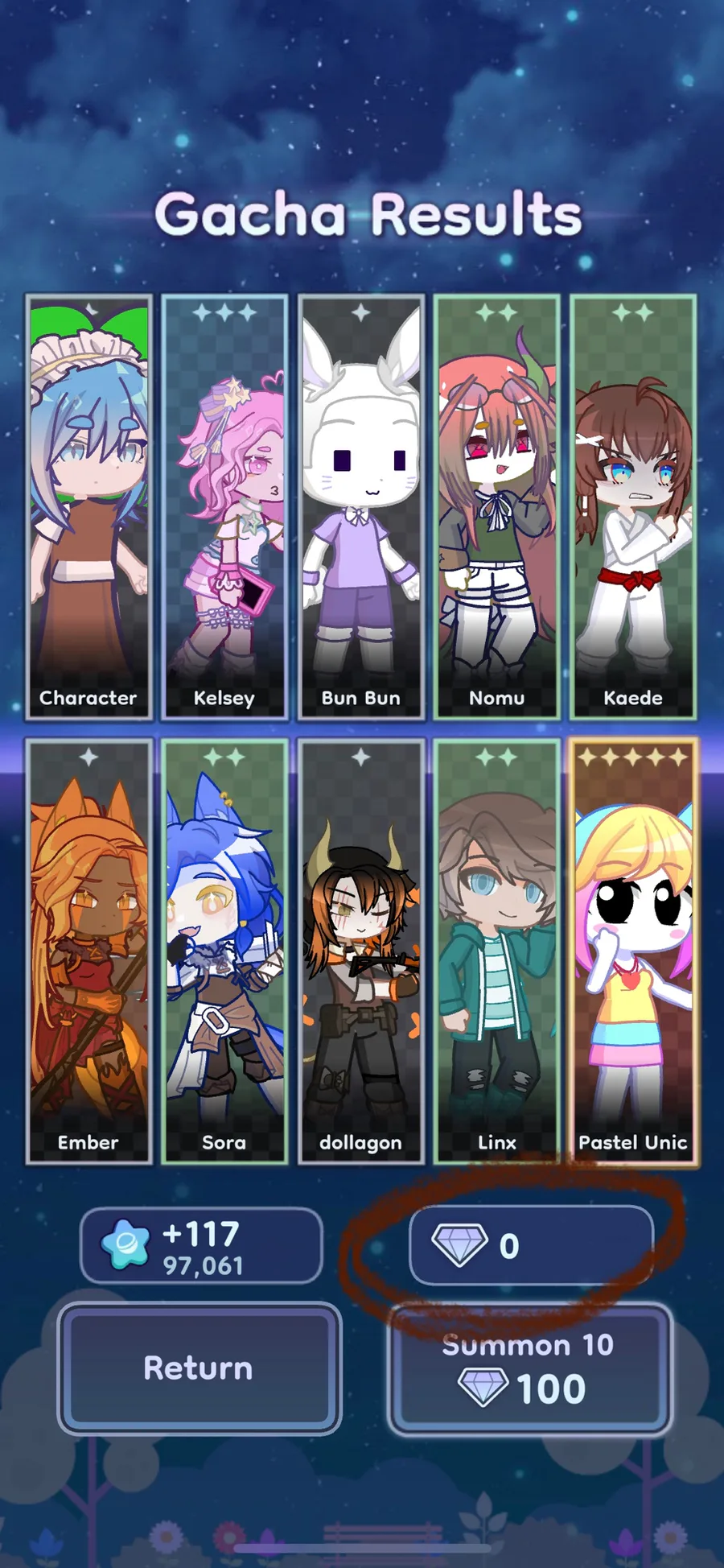The width and height of the screenshot is (724, 1568).
Task: Tap the card labeled Character
Action: 88,506
